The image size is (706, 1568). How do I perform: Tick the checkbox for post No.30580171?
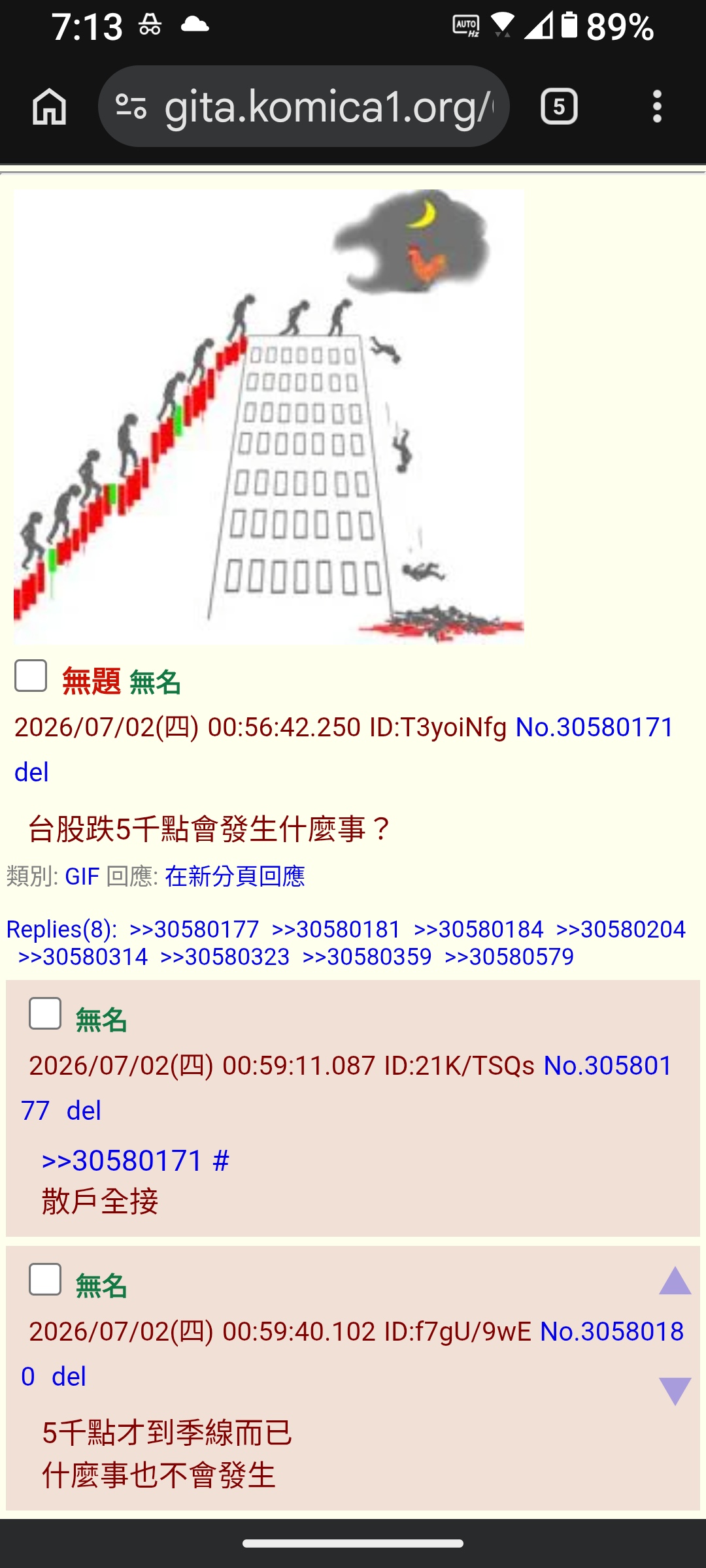[x=31, y=675]
